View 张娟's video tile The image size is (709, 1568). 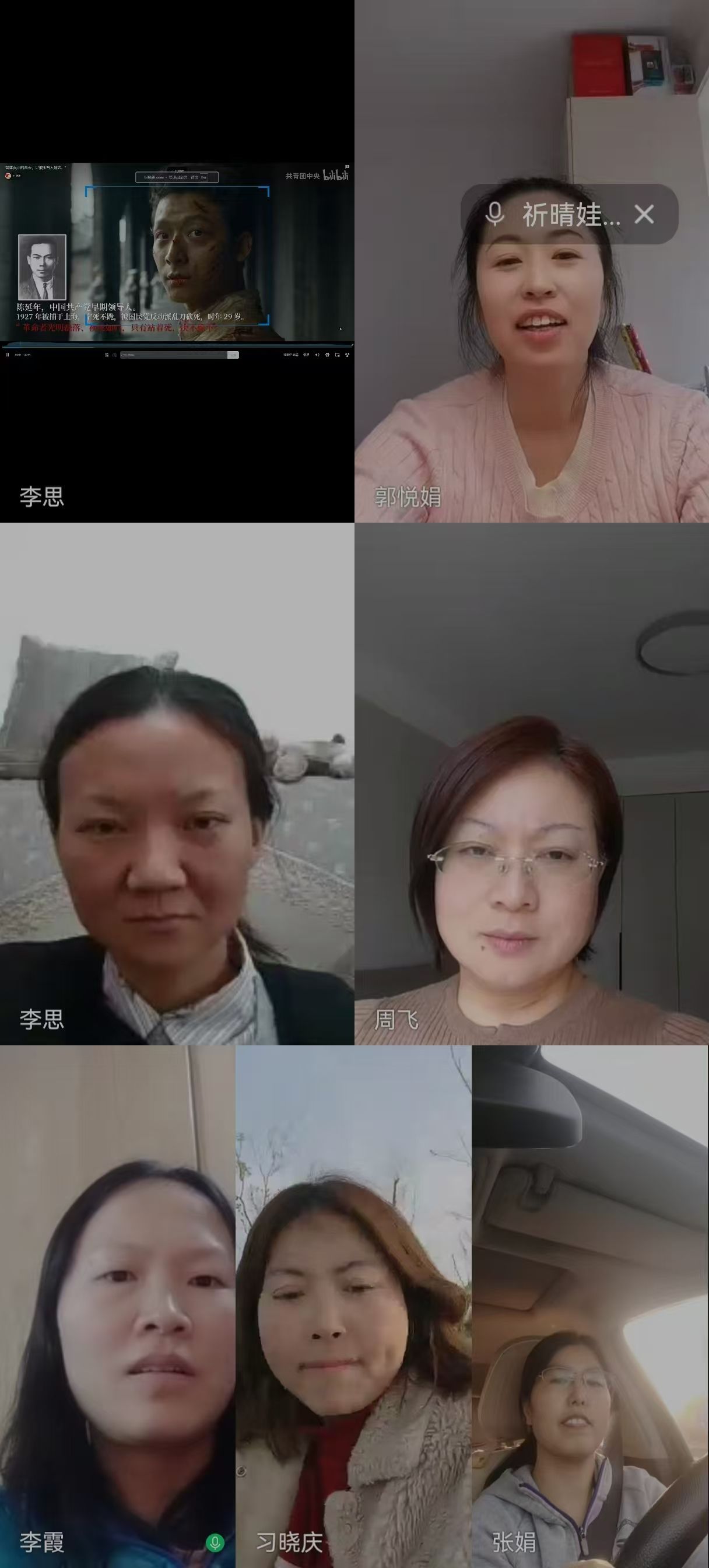pos(589,1306)
